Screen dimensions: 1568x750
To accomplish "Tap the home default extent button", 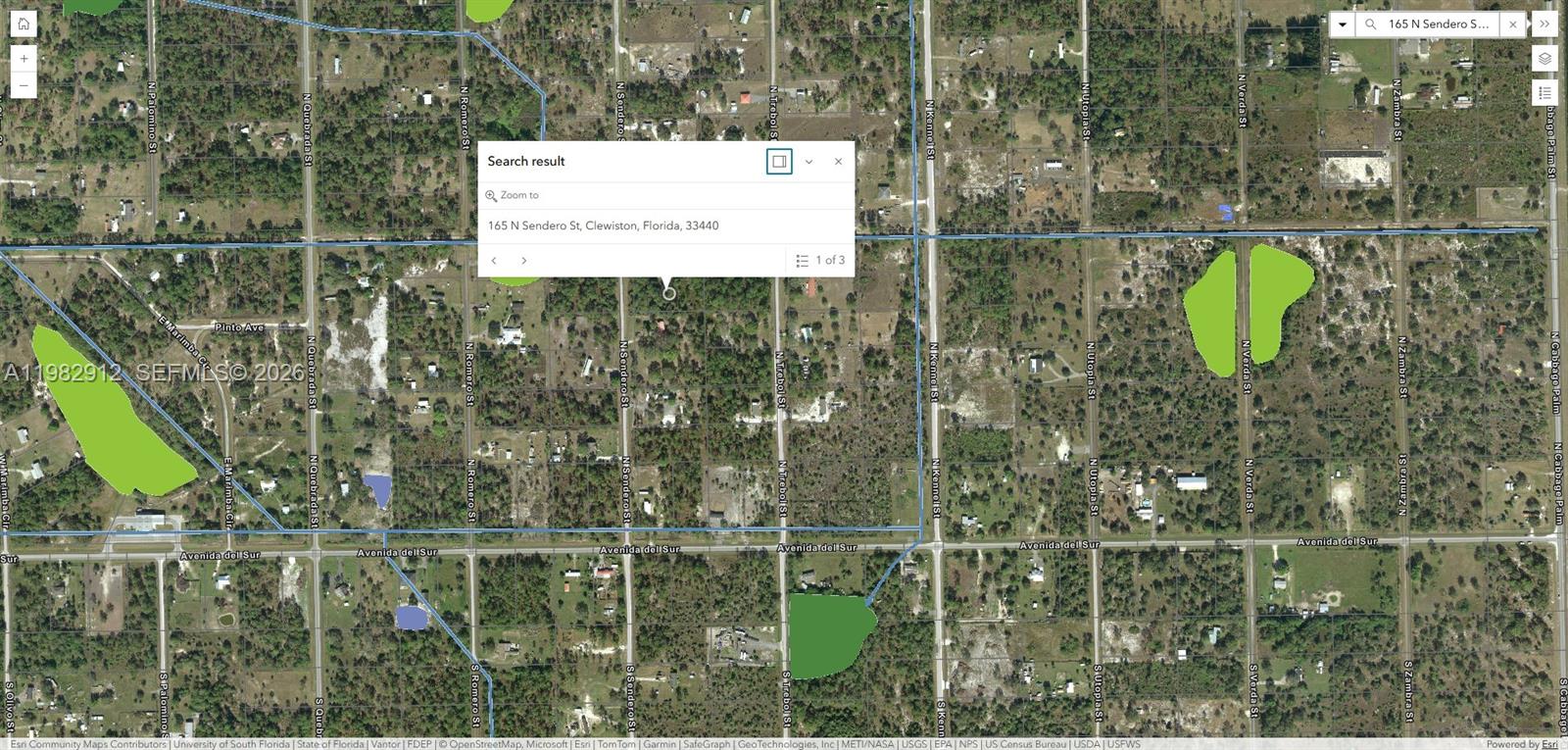I will pyautogui.click(x=24, y=24).
